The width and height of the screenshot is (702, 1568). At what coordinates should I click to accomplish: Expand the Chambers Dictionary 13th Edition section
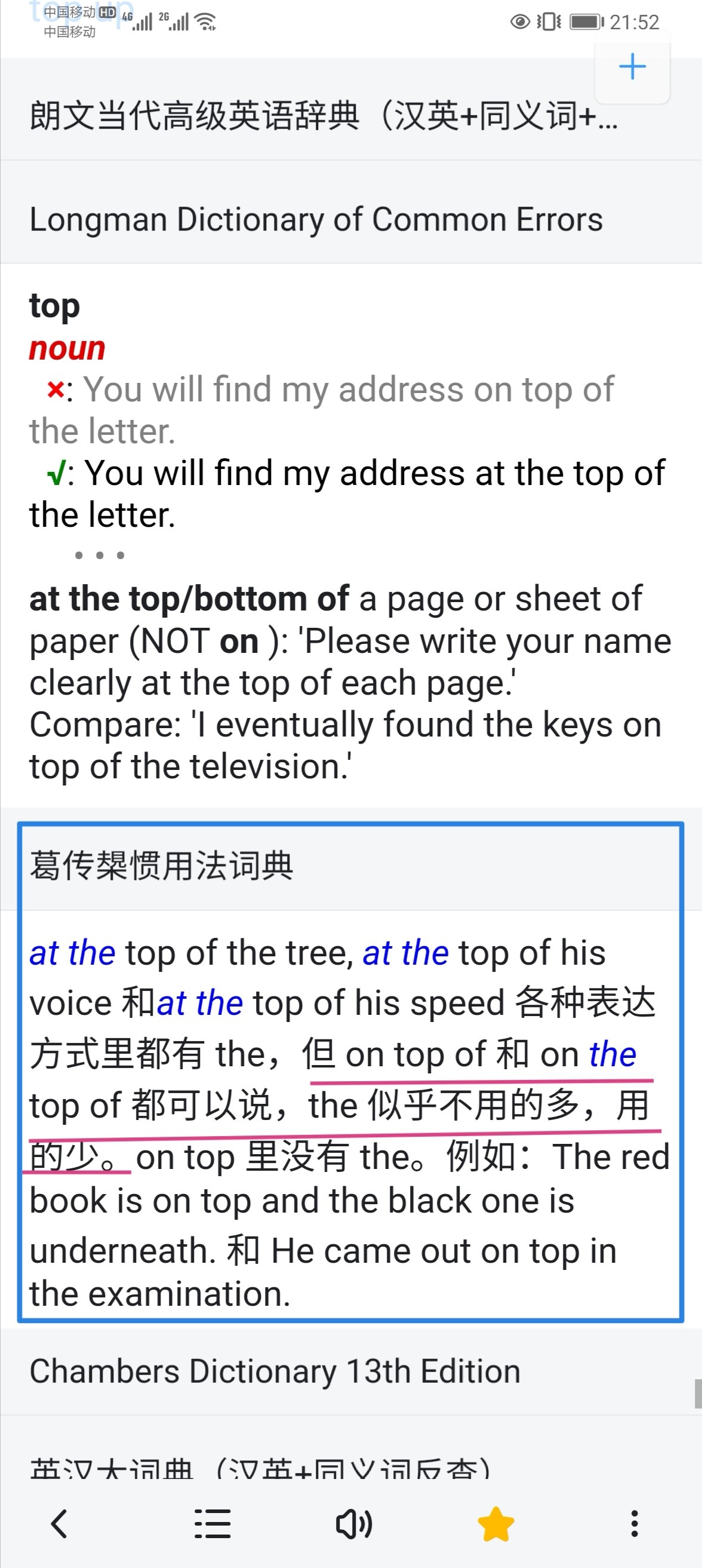[351, 1371]
